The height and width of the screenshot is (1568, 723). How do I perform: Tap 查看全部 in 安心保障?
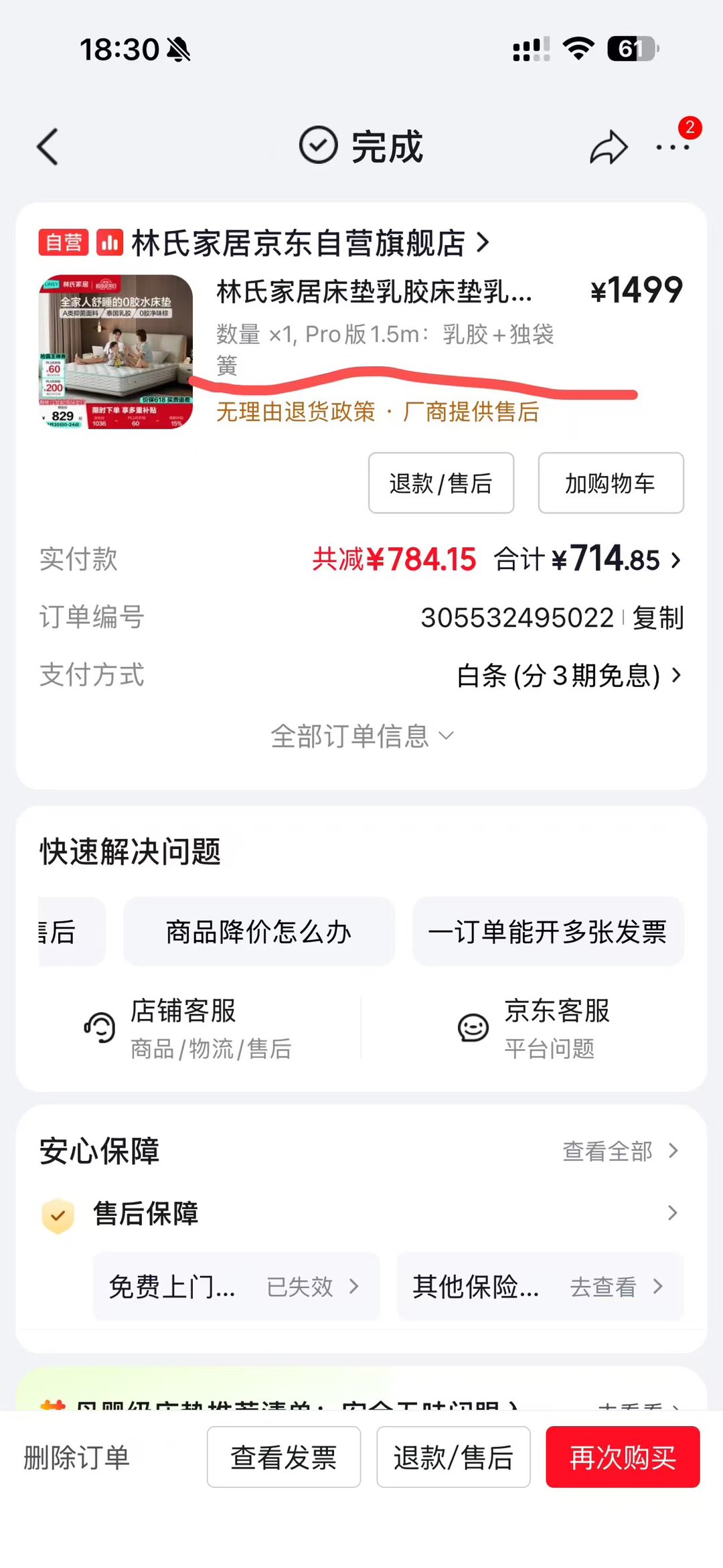click(x=620, y=1152)
